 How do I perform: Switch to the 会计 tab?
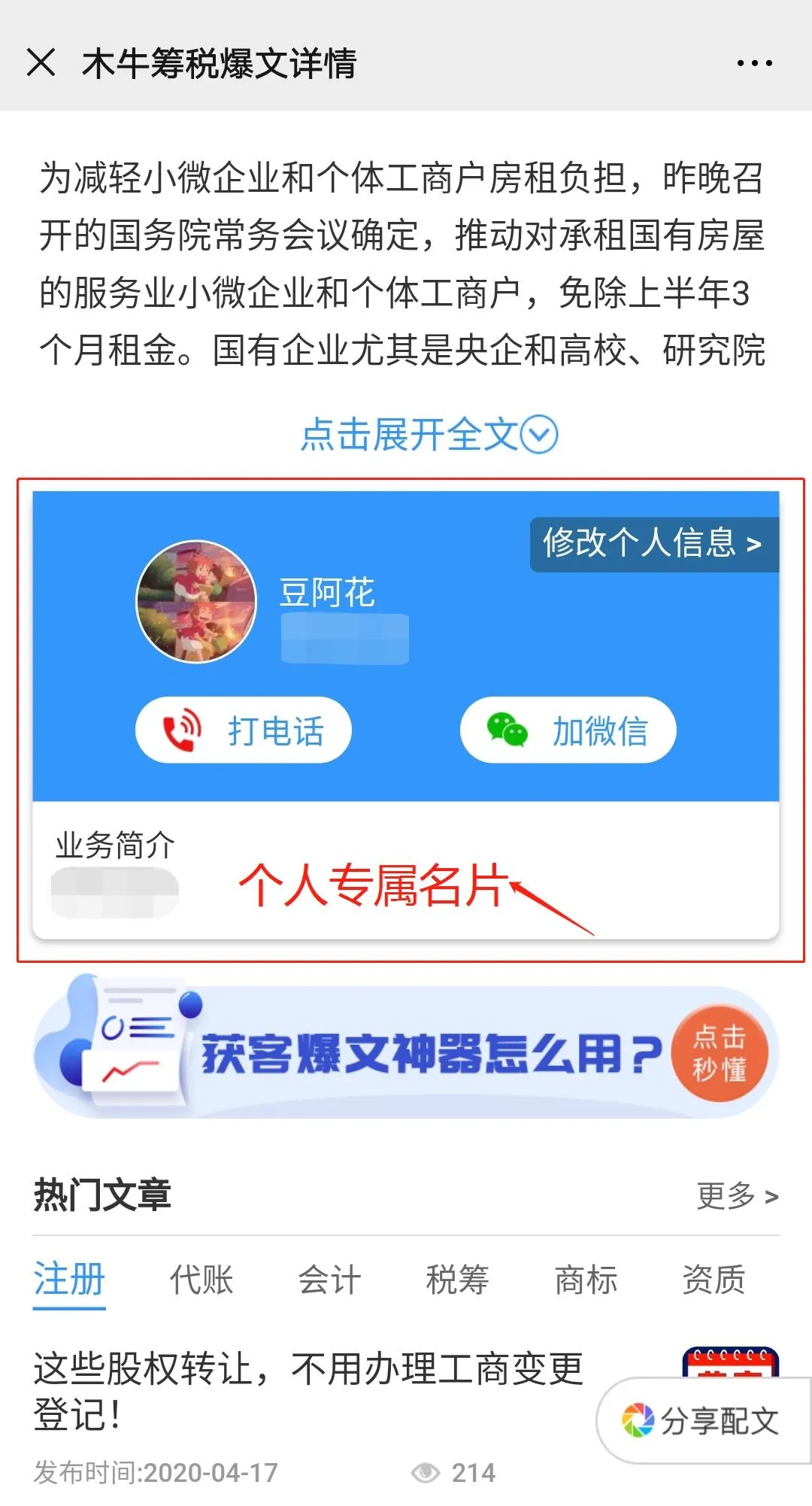tap(329, 1280)
